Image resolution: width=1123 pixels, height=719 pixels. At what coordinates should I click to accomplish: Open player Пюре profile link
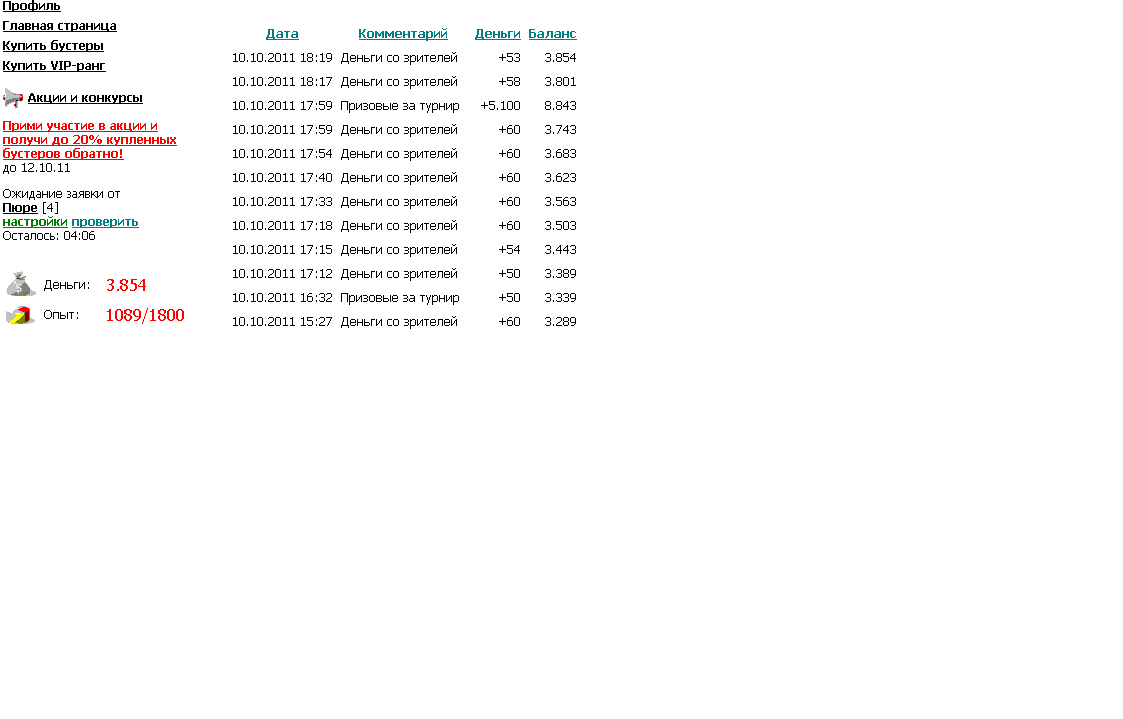click(20, 208)
